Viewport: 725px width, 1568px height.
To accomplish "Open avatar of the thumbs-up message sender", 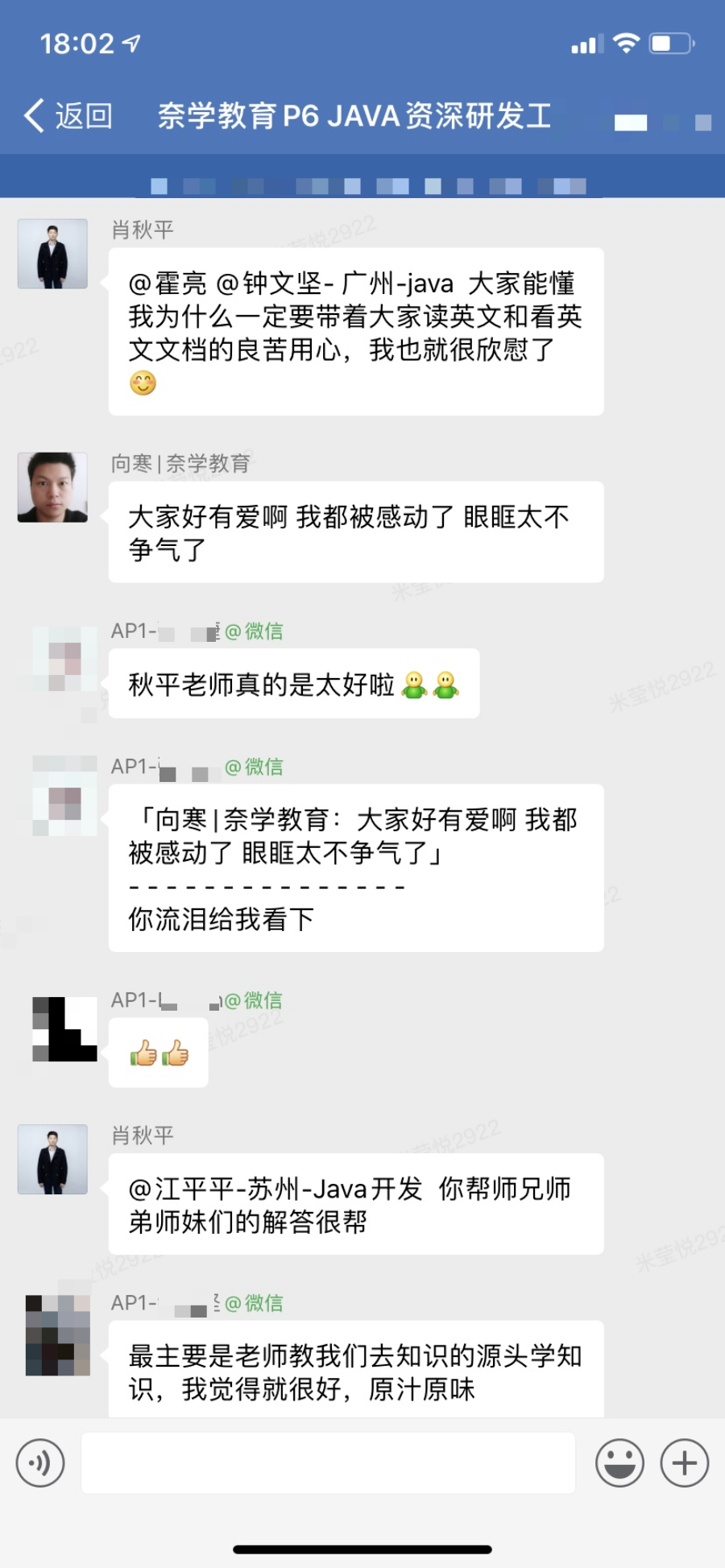I will pyautogui.click(x=64, y=1029).
